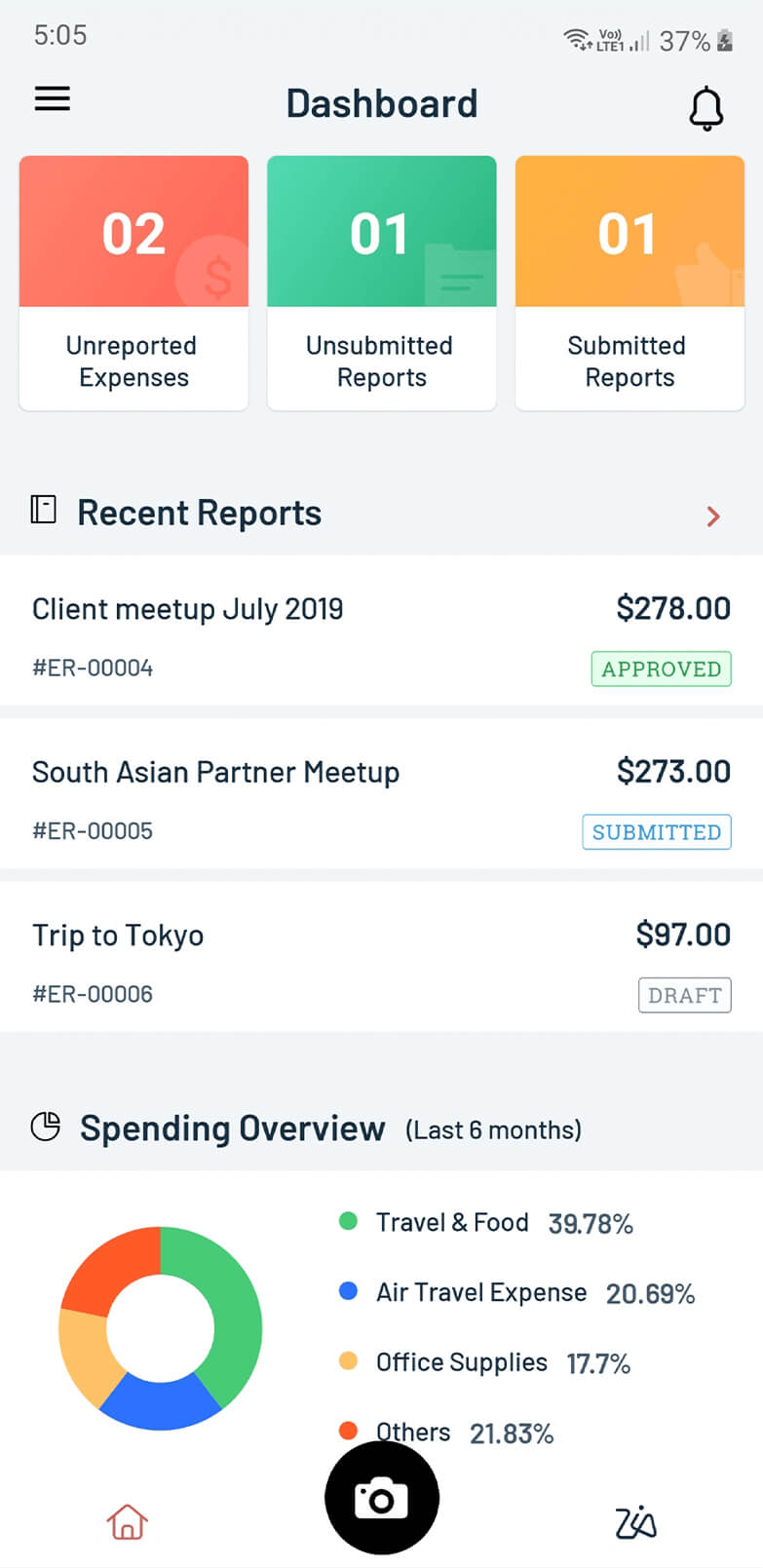Tap the Travel & Food legend dot

(348, 1220)
